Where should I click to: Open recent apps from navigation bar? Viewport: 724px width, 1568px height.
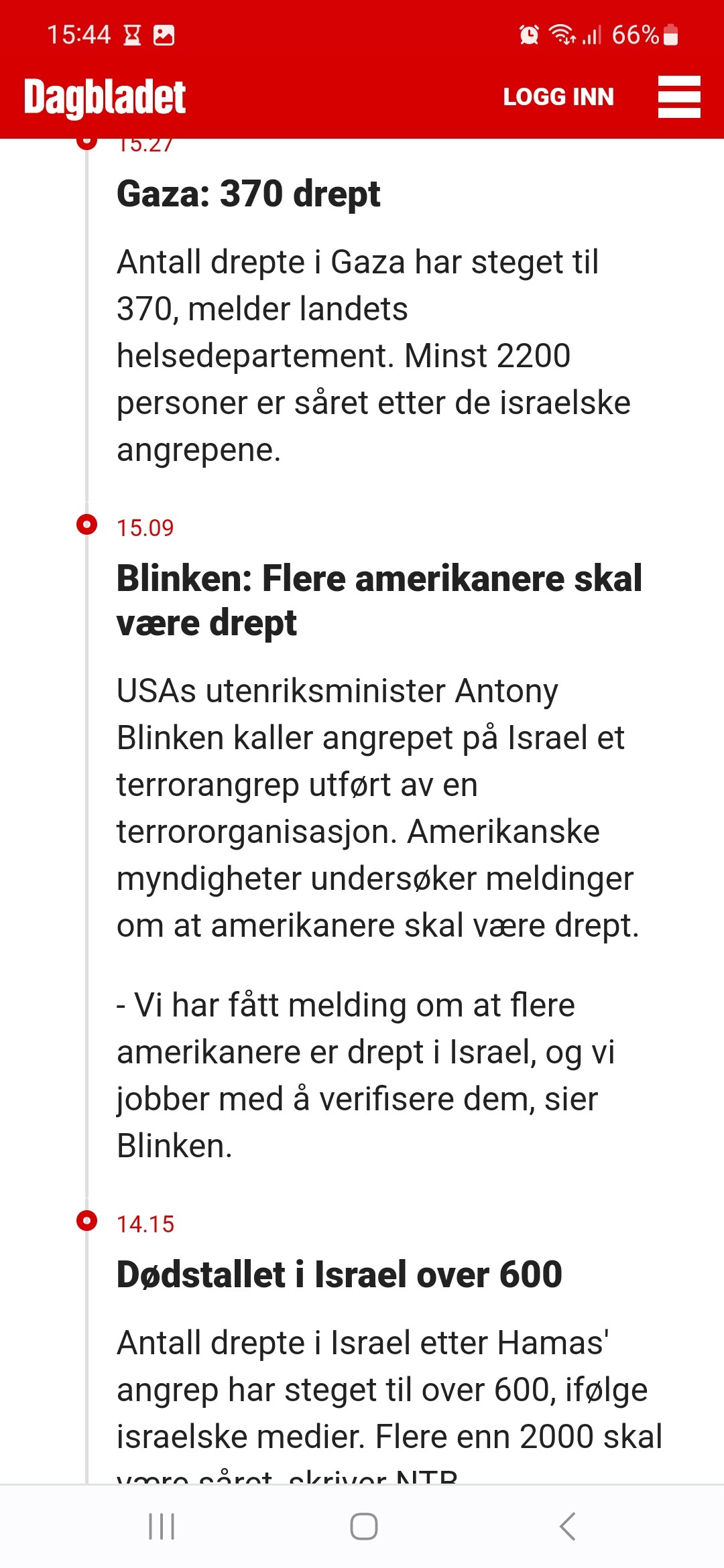point(162,1526)
